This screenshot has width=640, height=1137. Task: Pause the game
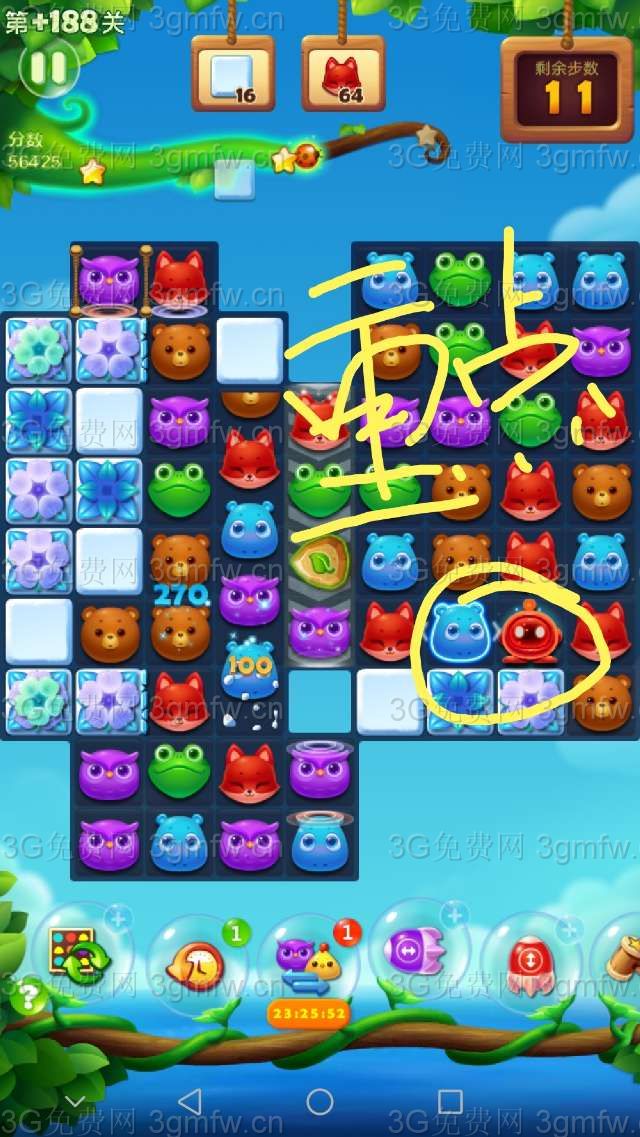(48, 67)
